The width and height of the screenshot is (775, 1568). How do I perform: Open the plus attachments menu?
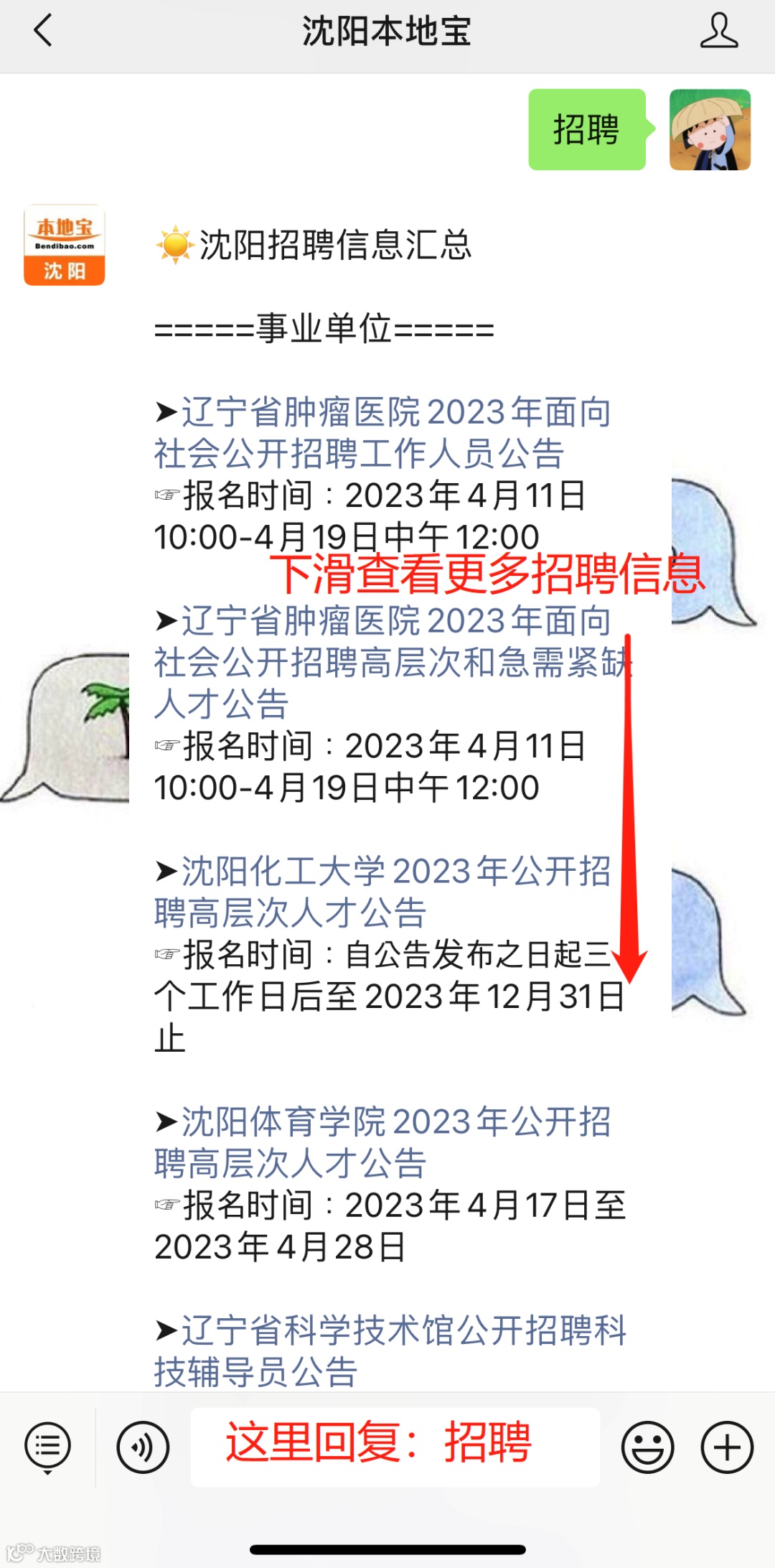pos(726,1447)
